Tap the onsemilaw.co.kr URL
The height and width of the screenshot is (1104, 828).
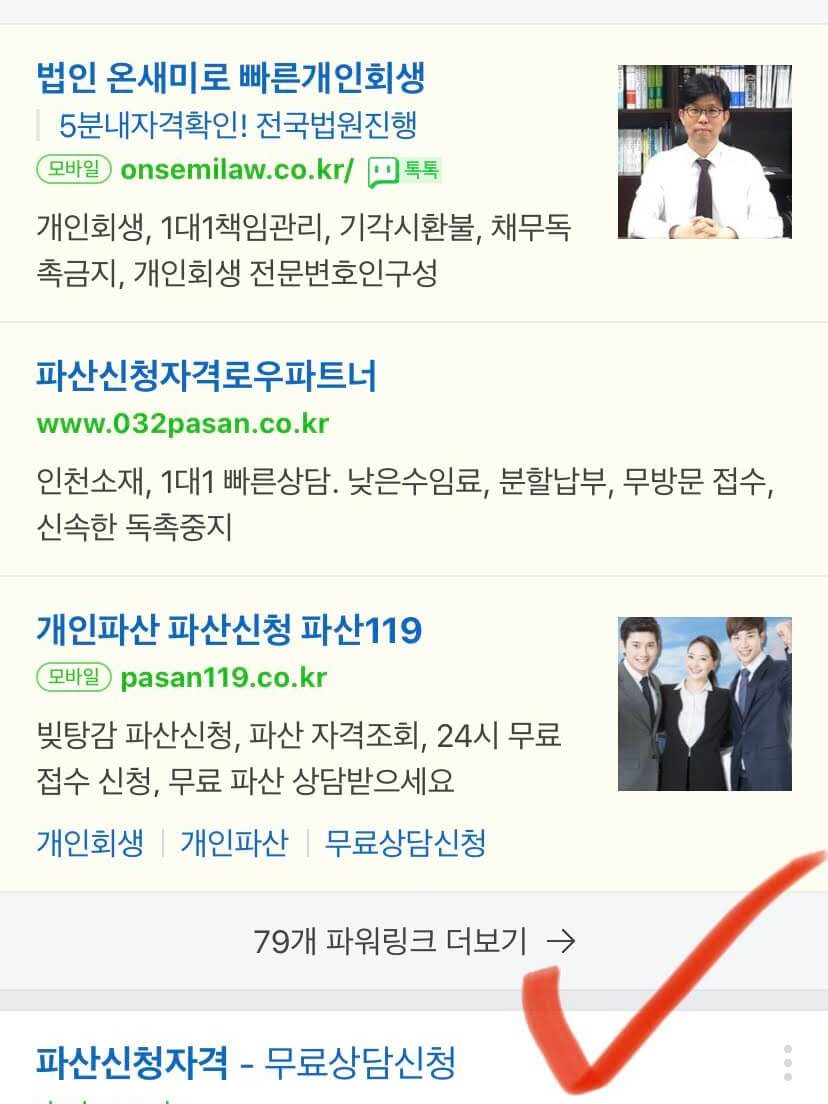pyautogui.click(x=236, y=170)
